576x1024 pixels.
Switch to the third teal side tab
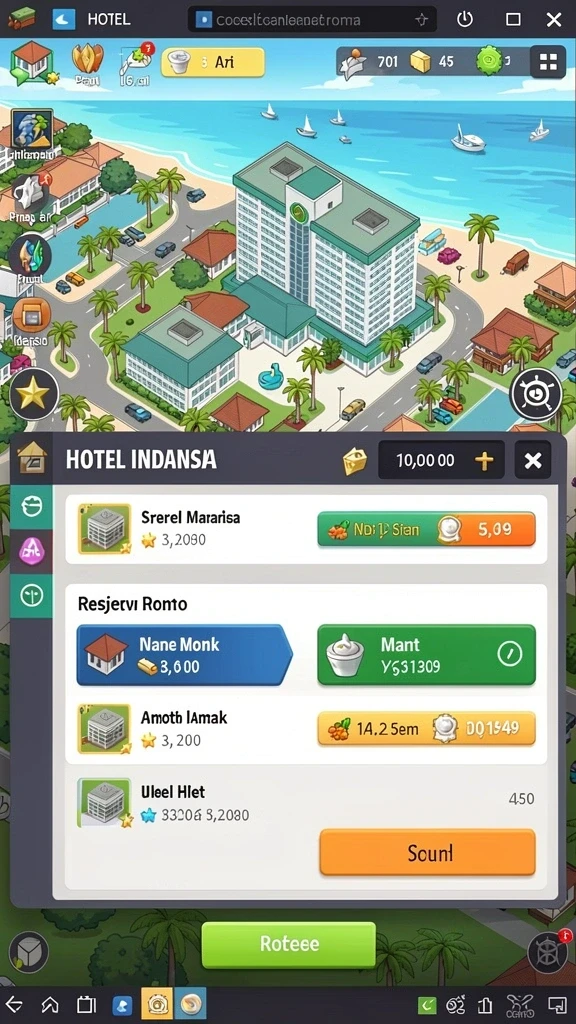(x=31, y=596)
